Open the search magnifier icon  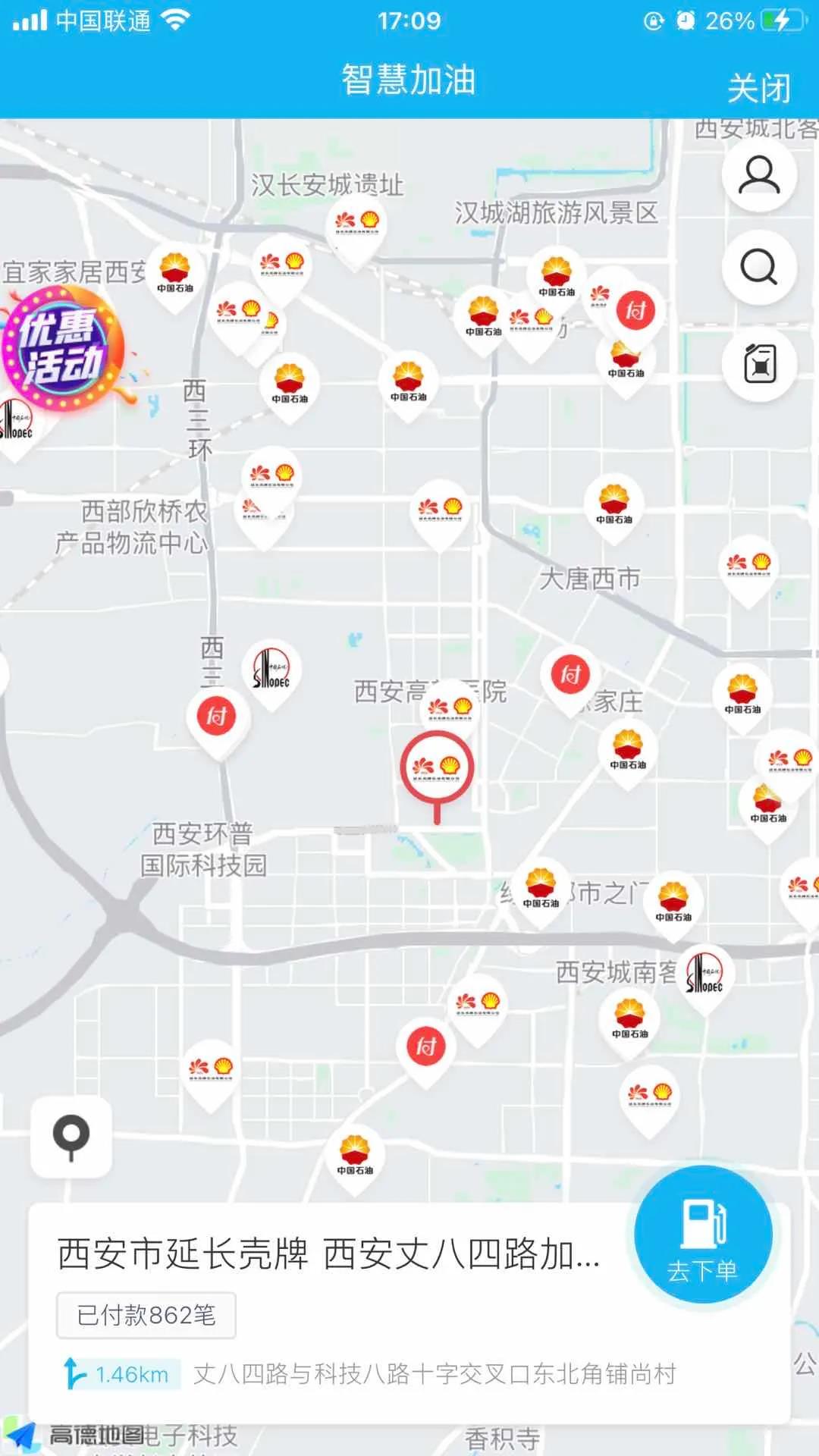758,267
